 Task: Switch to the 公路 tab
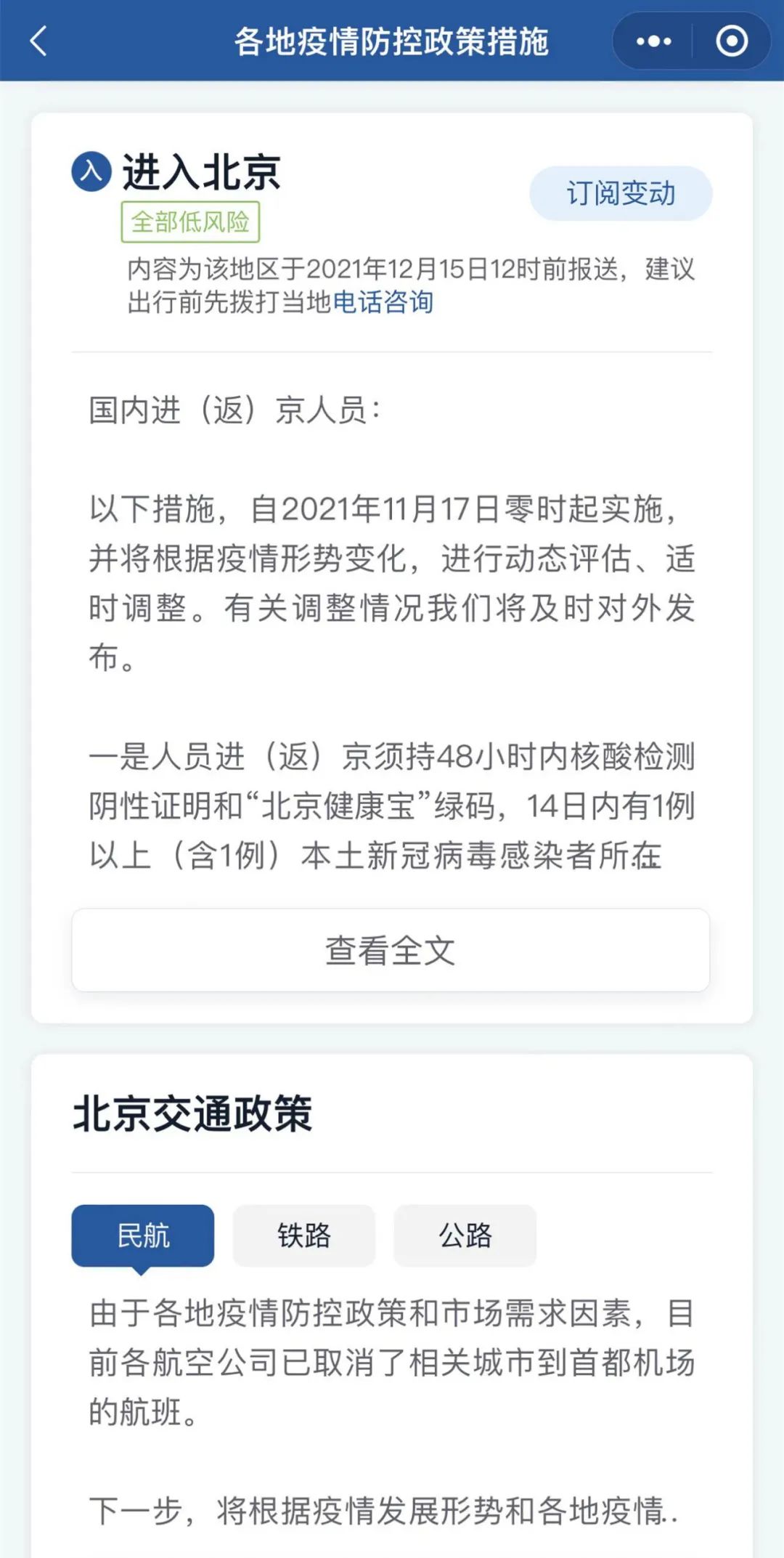[465, 1236]
